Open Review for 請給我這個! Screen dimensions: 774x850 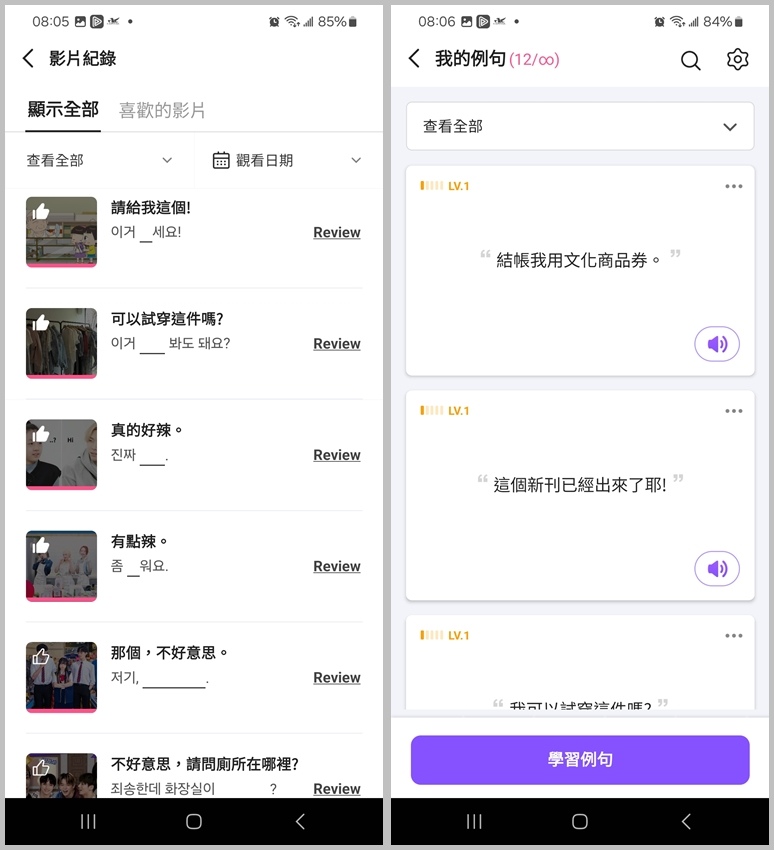click(336, 232)
